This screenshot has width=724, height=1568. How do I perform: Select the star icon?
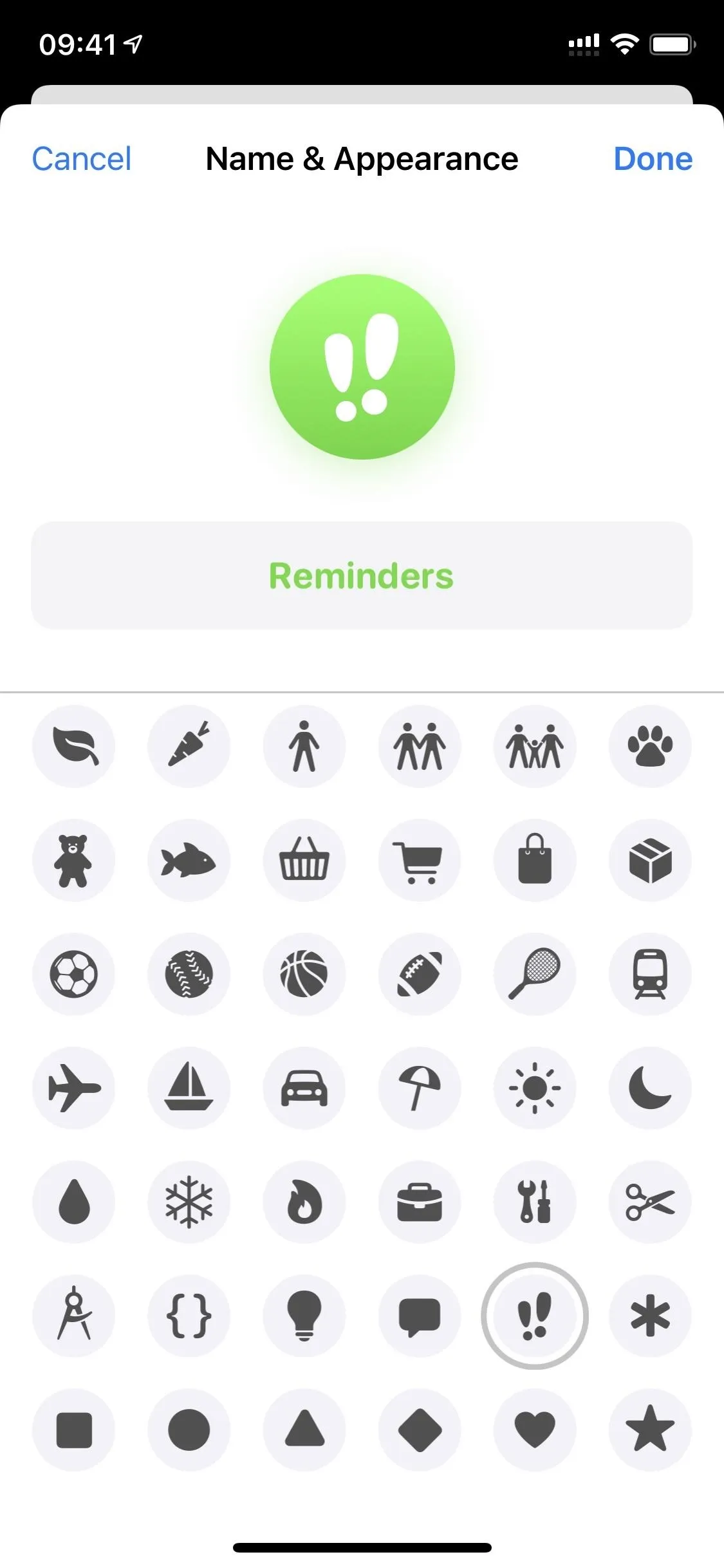(650, 1430)
